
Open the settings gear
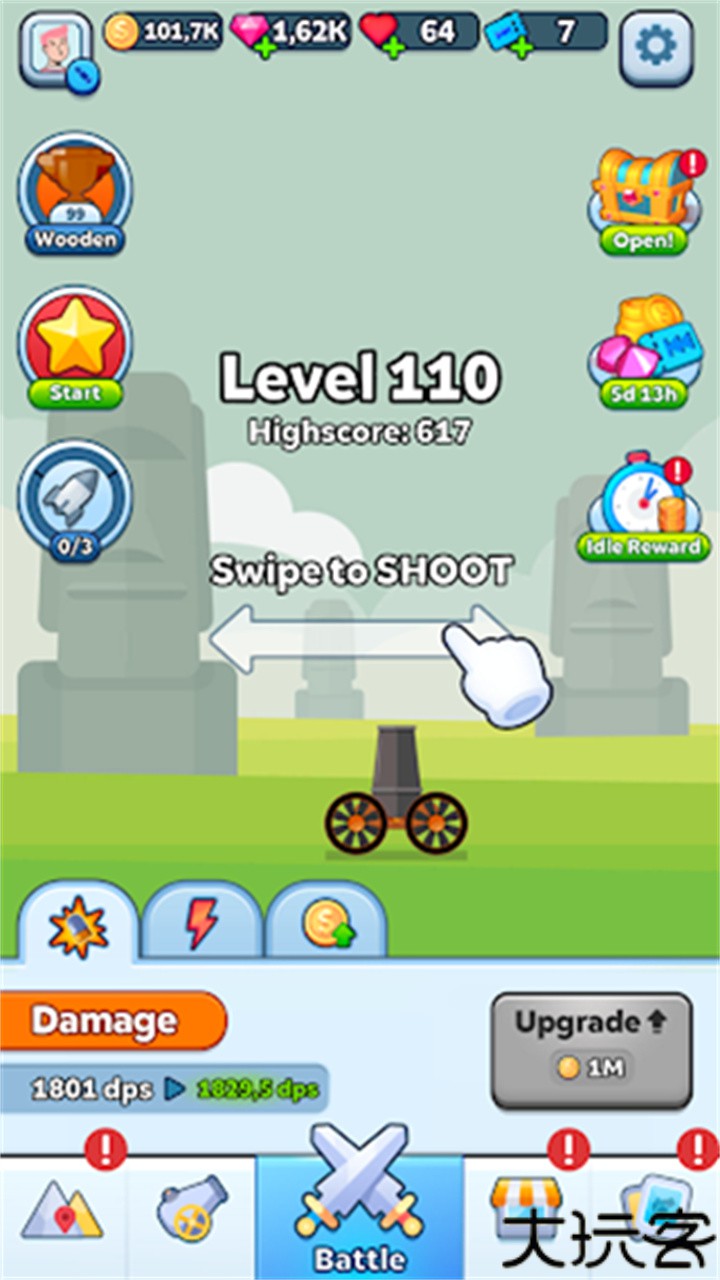[x=657, y=46]
